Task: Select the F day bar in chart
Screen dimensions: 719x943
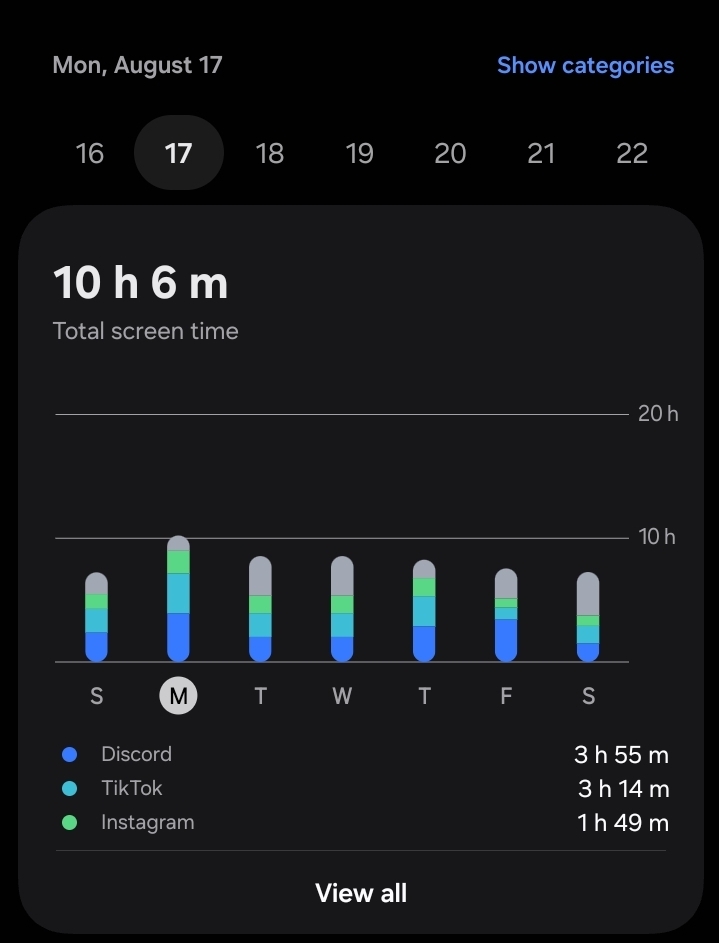Action: click(x=506, y=615)
